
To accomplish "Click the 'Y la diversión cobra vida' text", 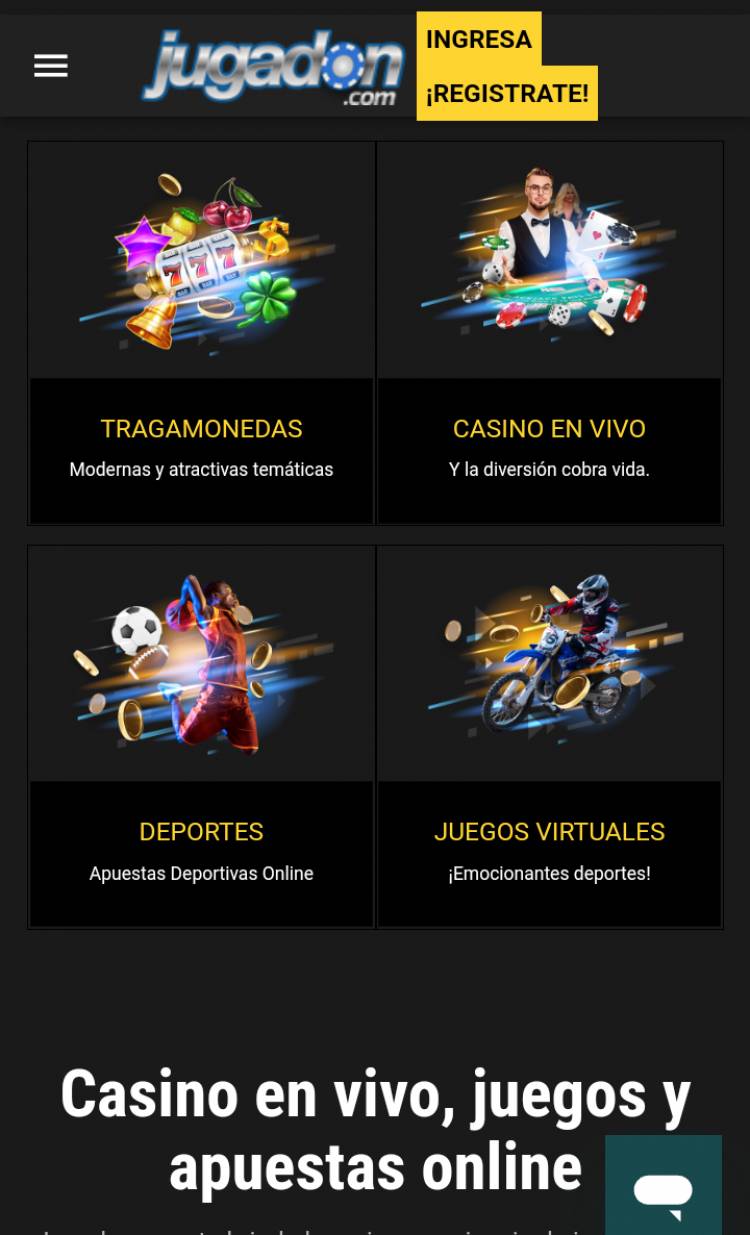I will pos(549,469).
